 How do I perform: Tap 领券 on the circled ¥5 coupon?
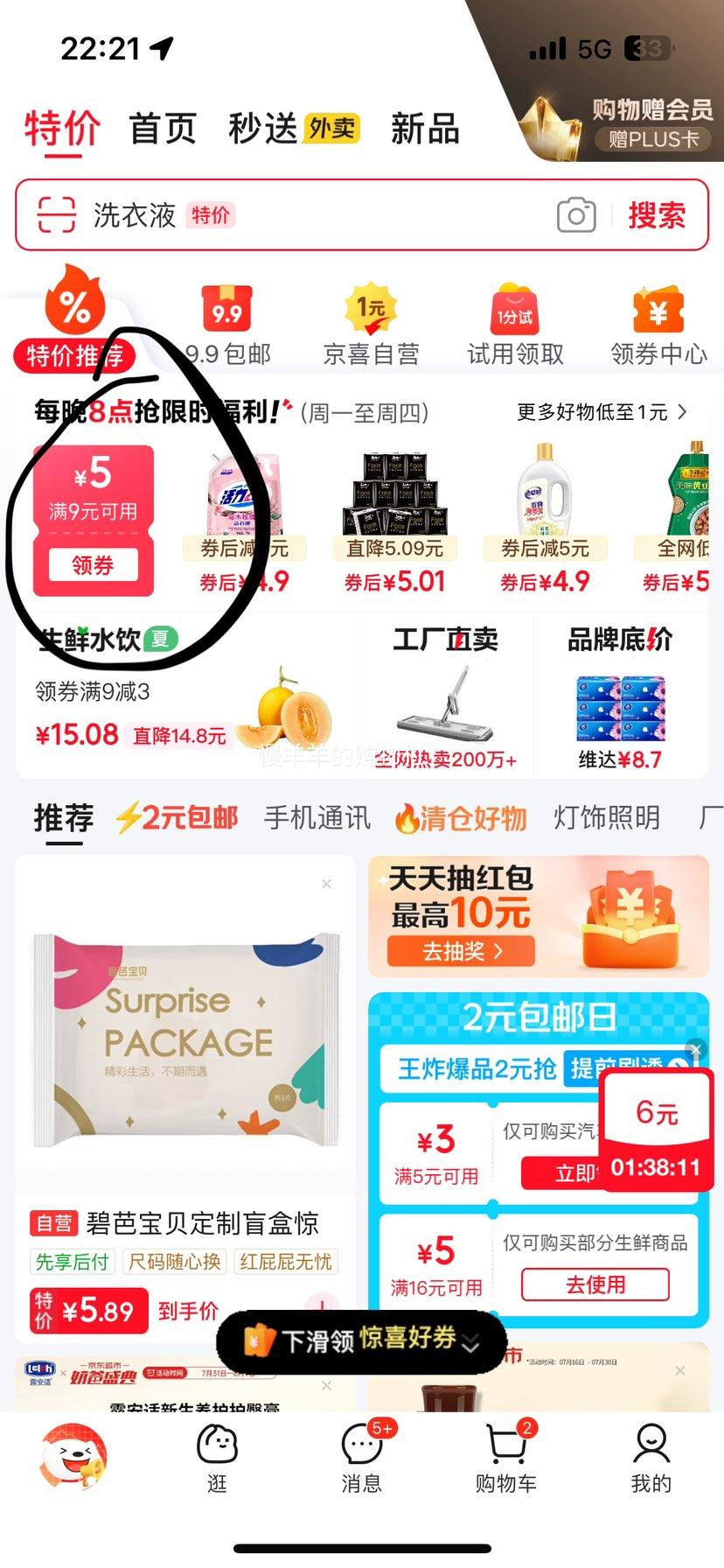point(93,564)
